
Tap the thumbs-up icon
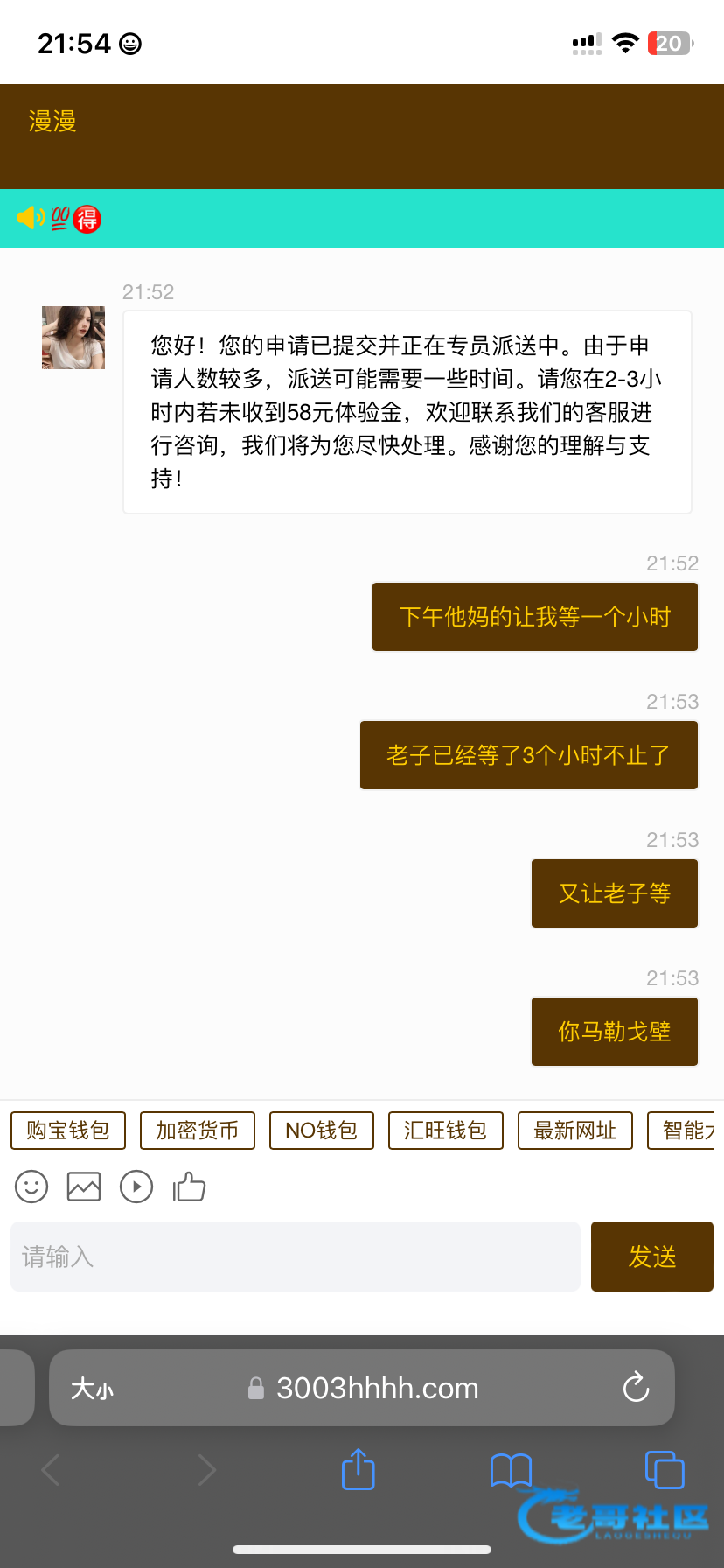189,1186
